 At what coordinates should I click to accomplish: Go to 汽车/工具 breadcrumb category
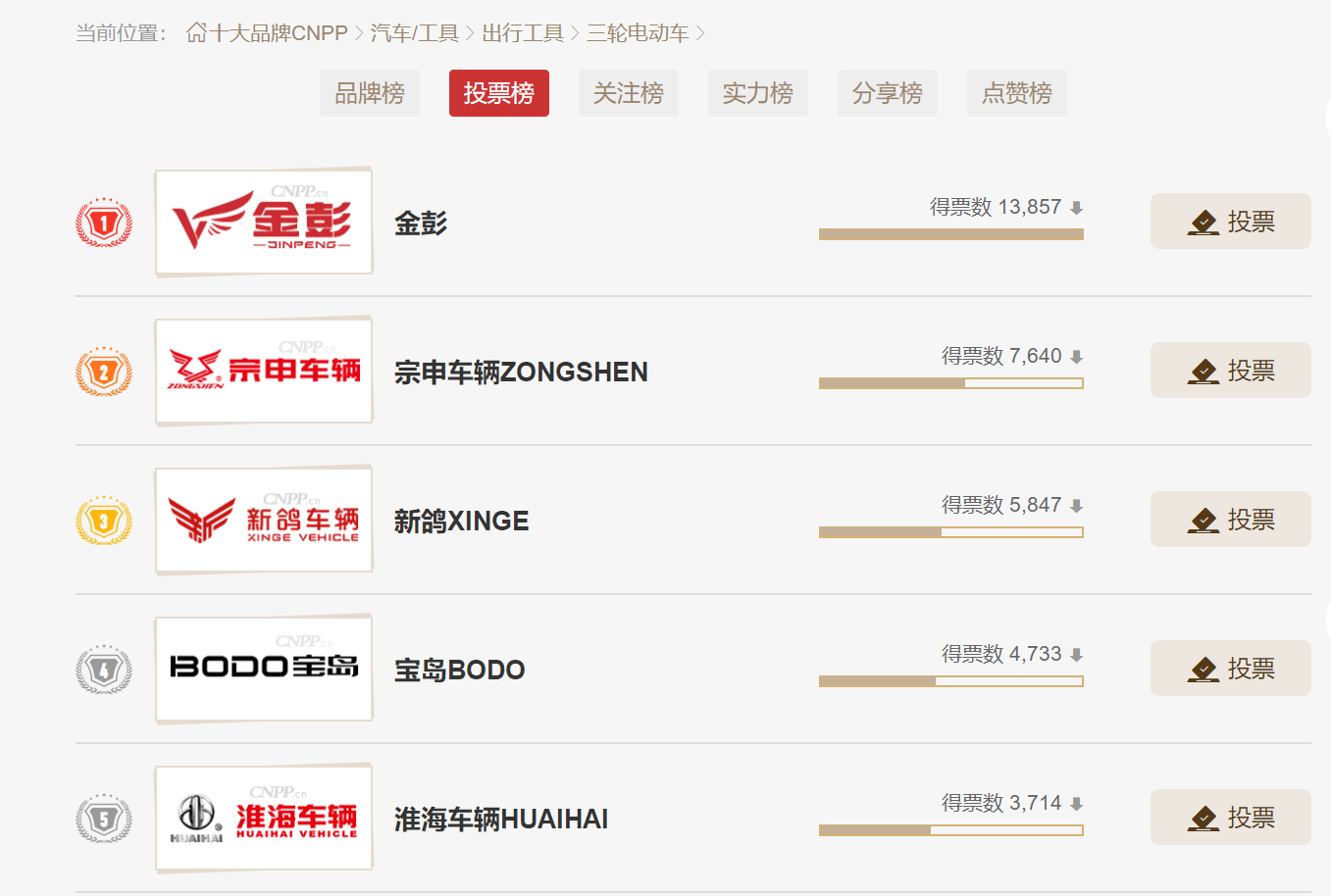coord(414,33)
